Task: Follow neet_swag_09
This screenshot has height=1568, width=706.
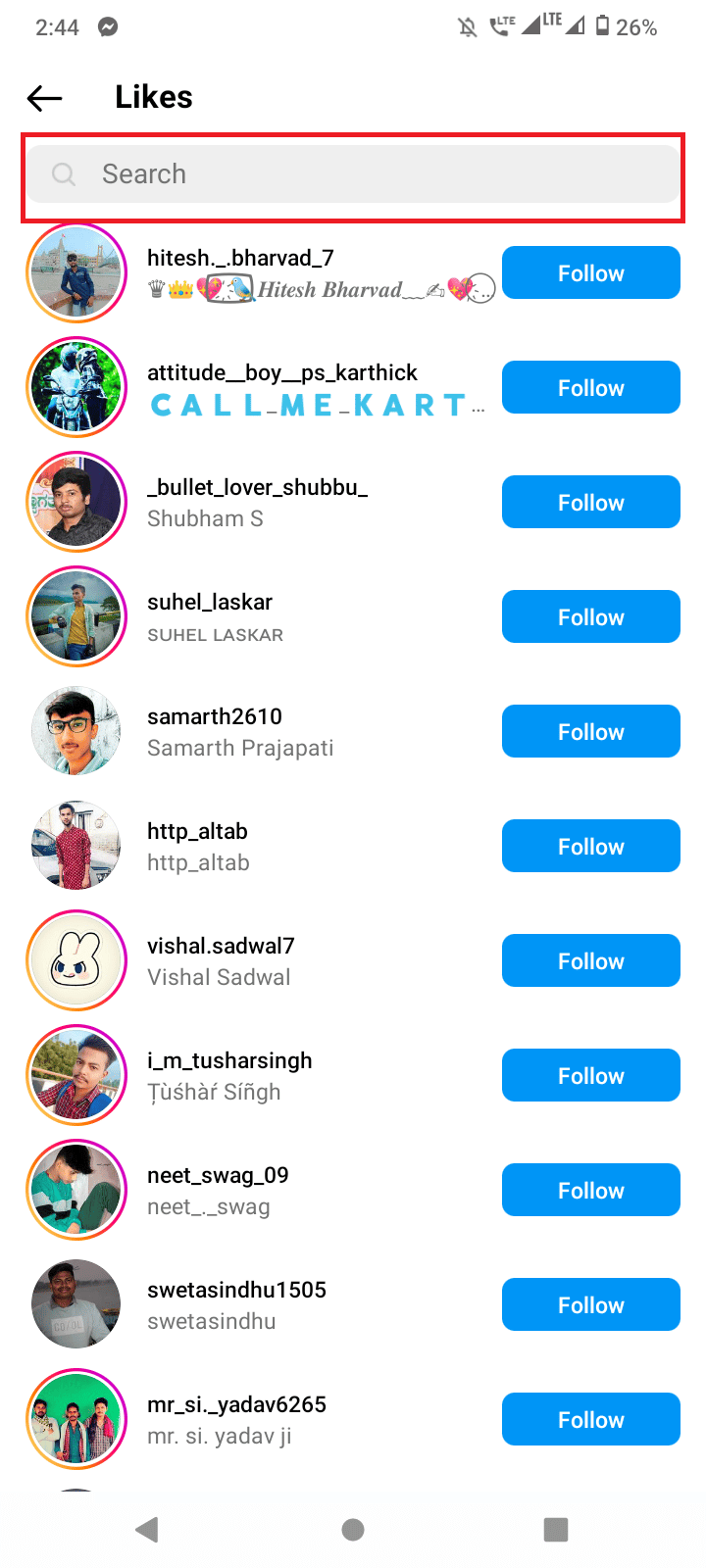Action: [590, 1190]
